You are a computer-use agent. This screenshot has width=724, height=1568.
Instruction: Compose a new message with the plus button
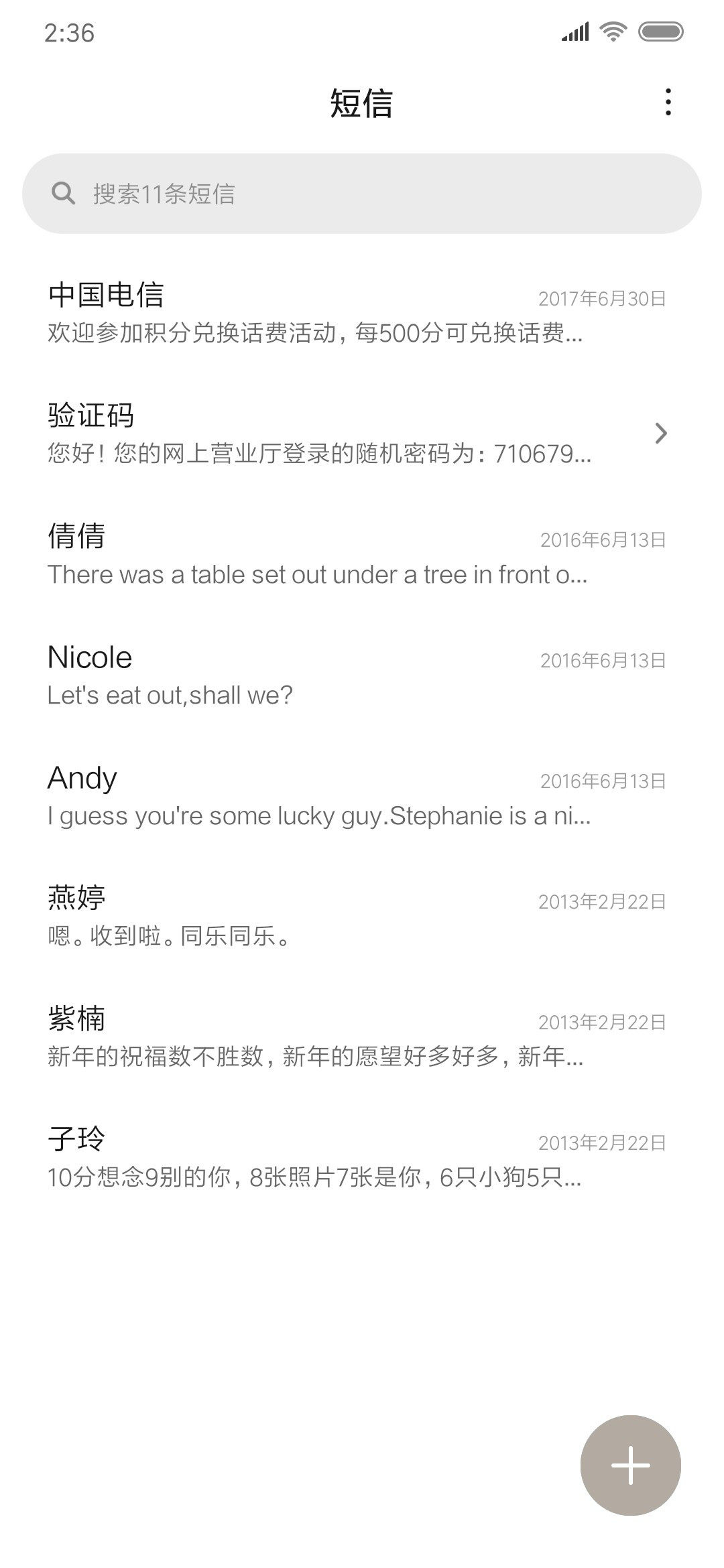tap(630, 1465)
